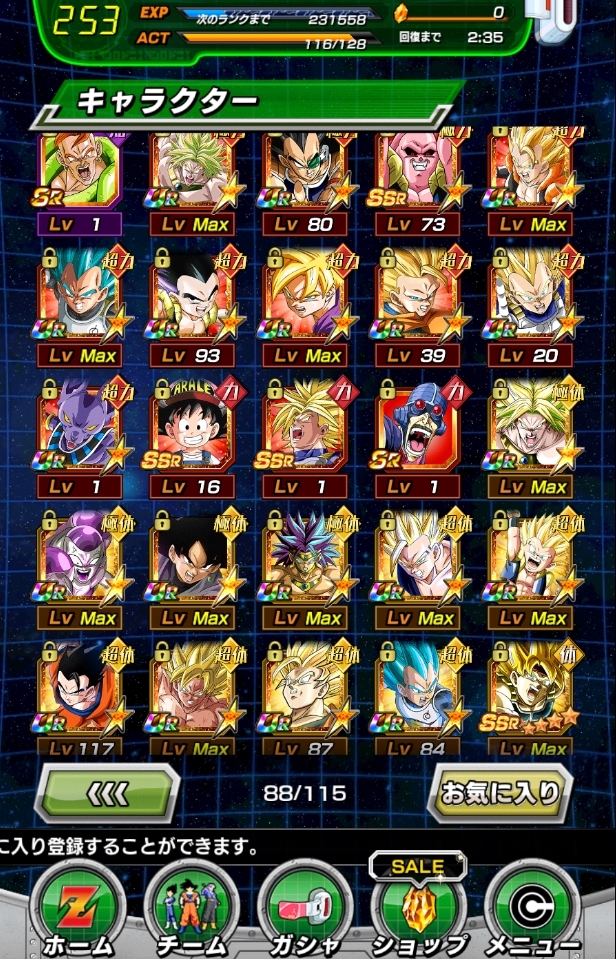Select the character card at Lv 84
Image resolution: width=616 pixels, height=959 pixels.
click(x=418, y=693)
